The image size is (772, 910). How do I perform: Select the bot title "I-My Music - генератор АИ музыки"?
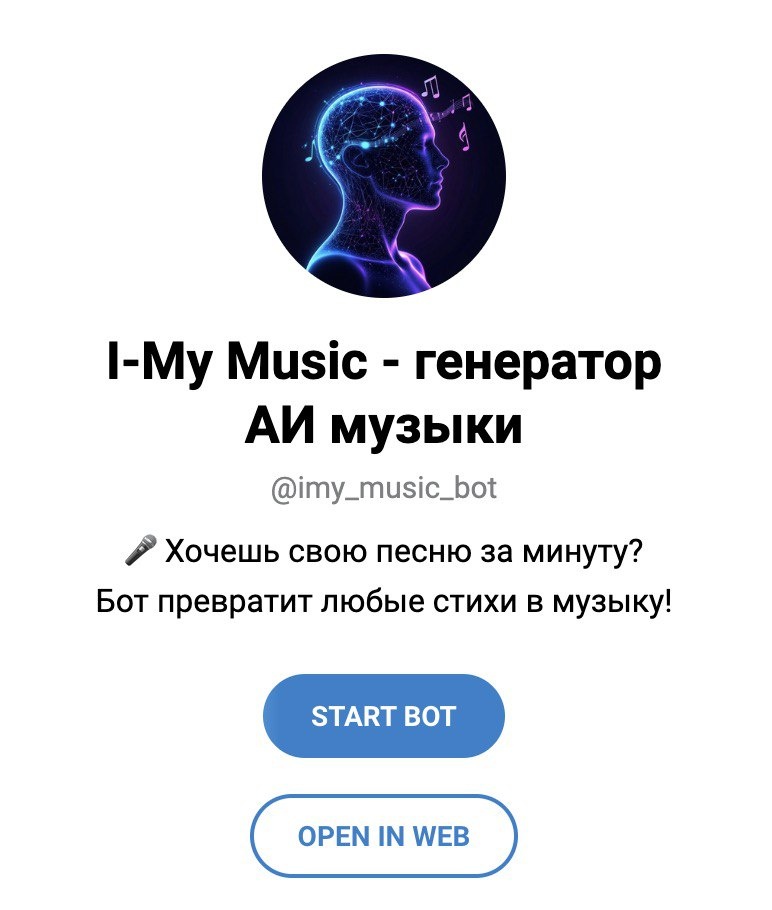(x=385, y=390)
